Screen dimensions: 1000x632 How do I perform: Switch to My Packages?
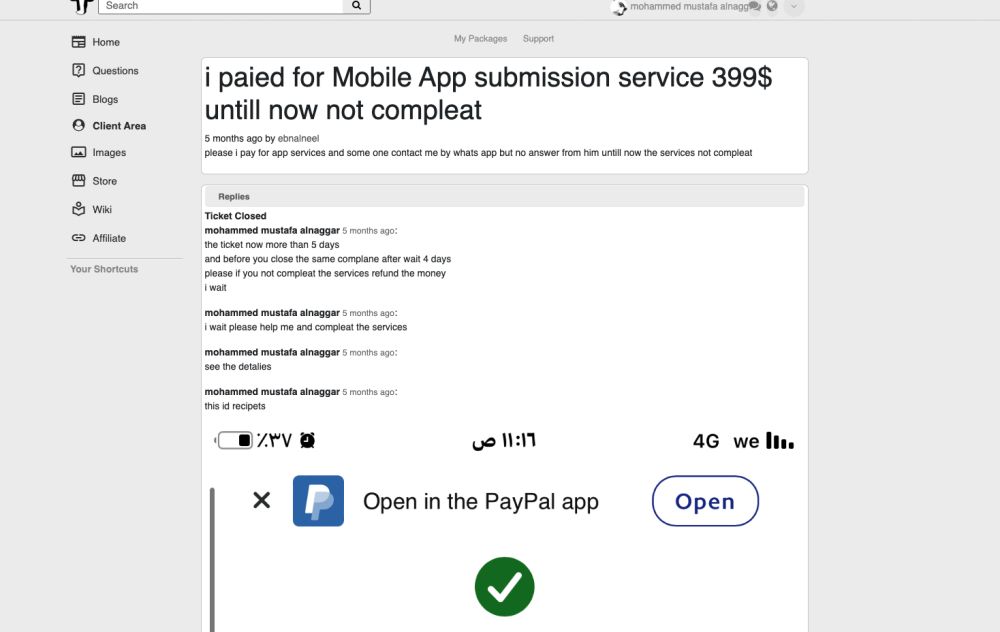(480, 39)
